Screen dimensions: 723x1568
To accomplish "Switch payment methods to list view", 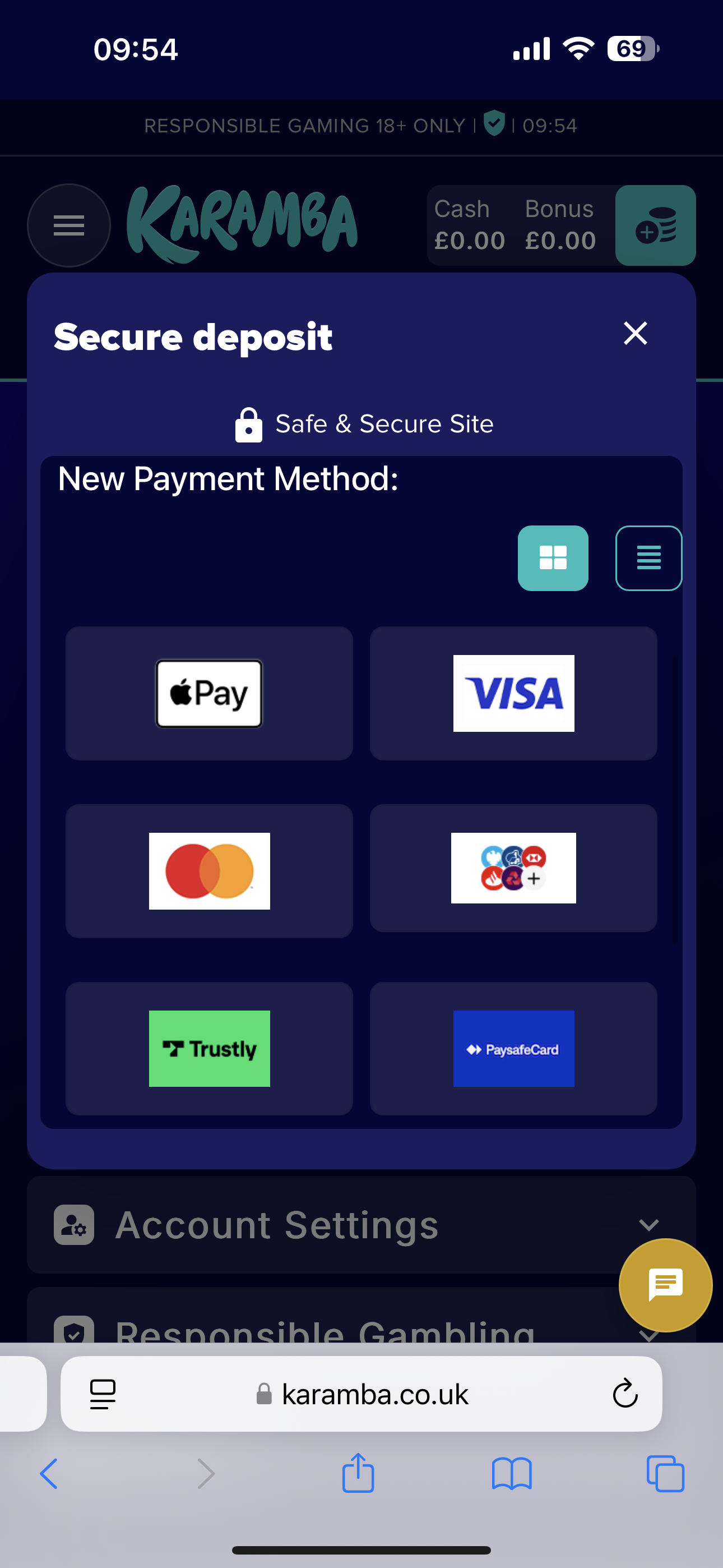I will 648,557.
